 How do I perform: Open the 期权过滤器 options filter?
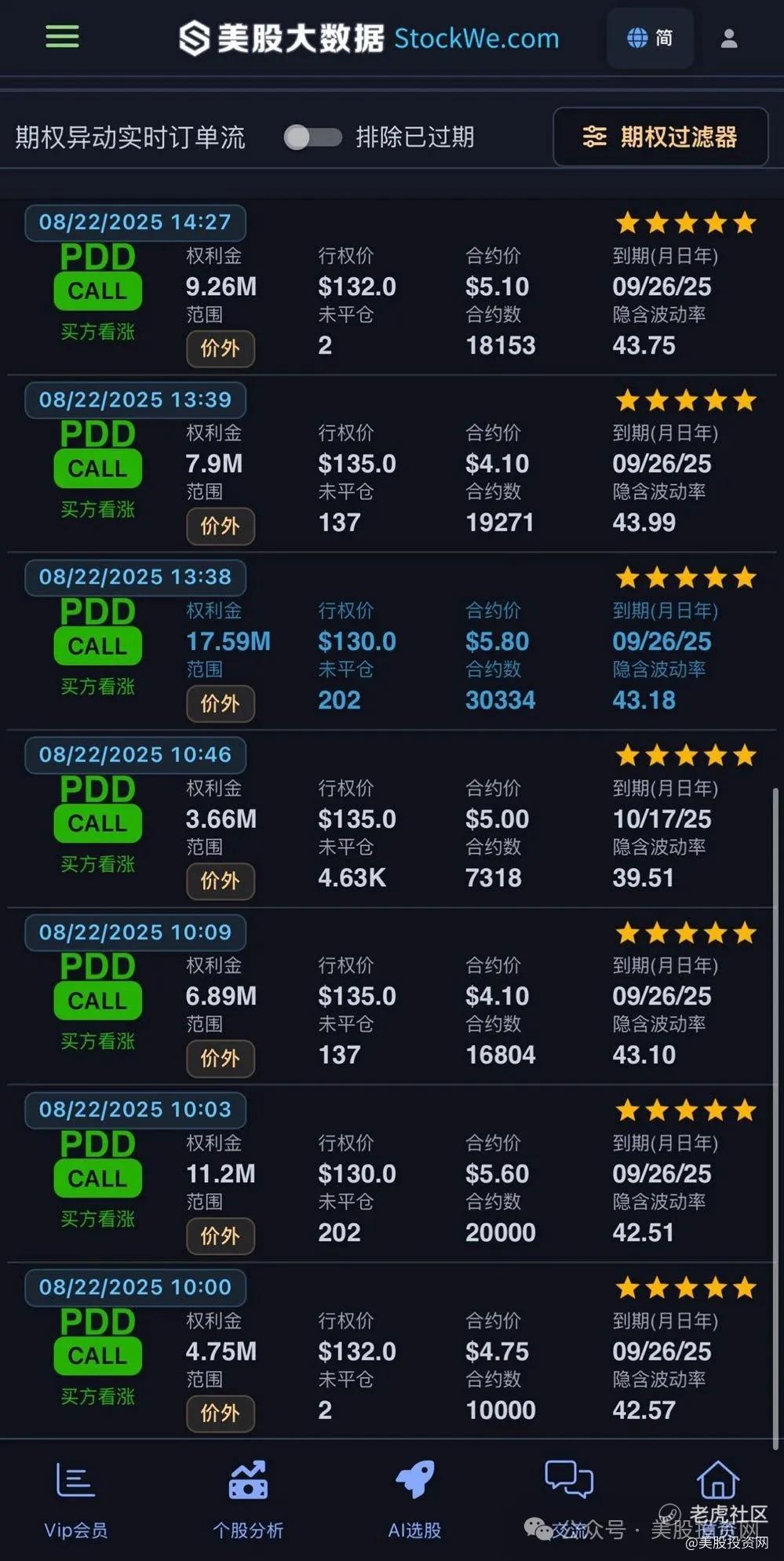[x=660, y=137]
